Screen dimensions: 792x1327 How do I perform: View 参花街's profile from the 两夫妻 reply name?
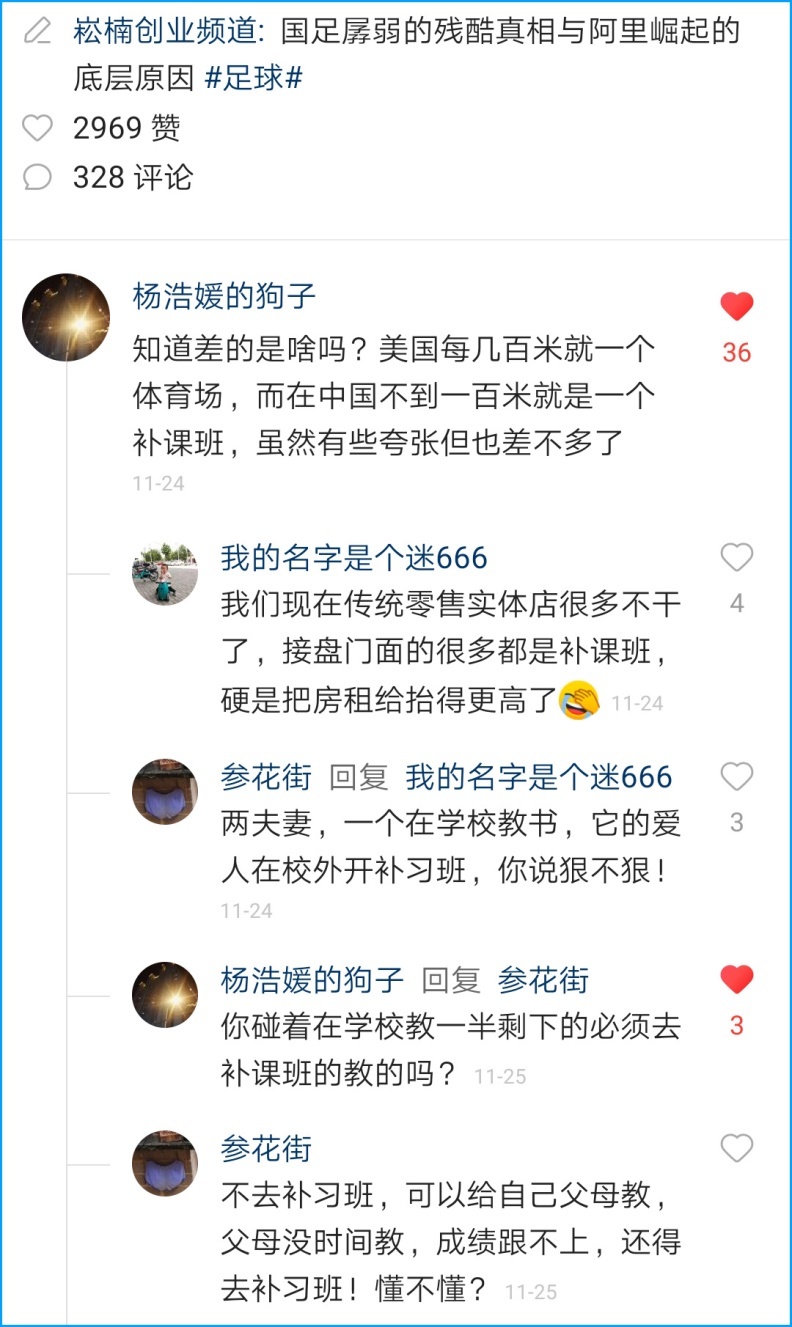click(266, 777)
